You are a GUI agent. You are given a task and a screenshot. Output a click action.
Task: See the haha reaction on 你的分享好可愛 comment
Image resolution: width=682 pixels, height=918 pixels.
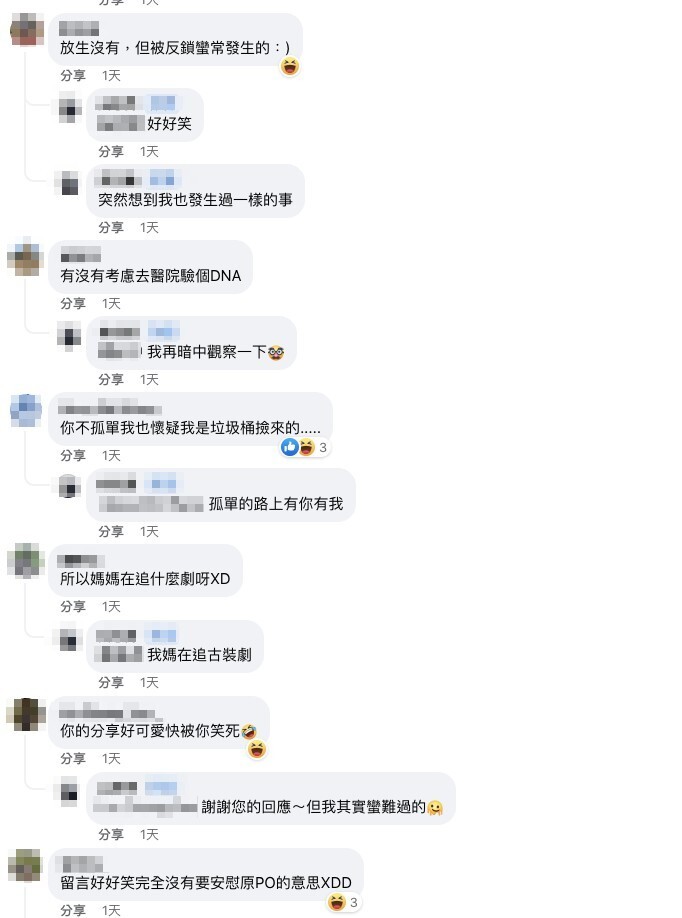(x=257, y=750)
